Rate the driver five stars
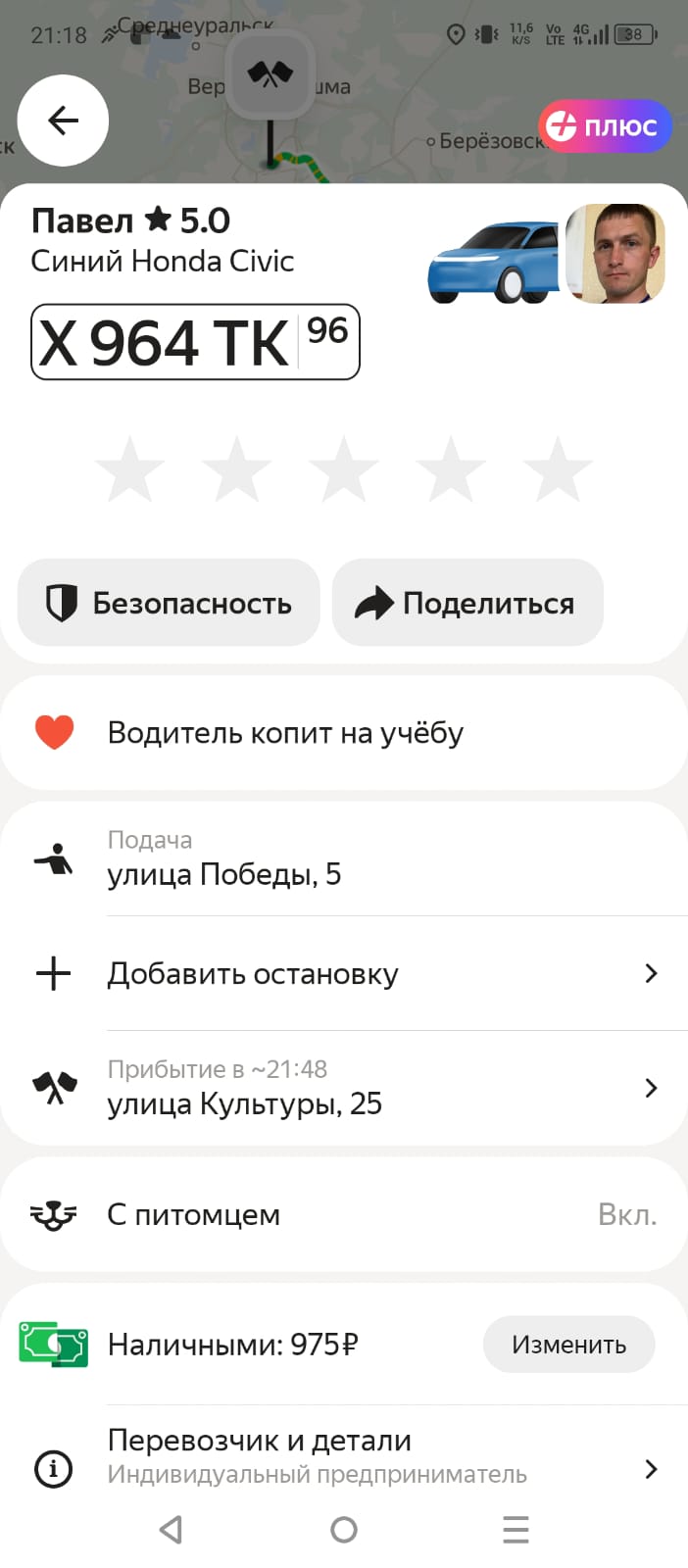 [557, 469]
